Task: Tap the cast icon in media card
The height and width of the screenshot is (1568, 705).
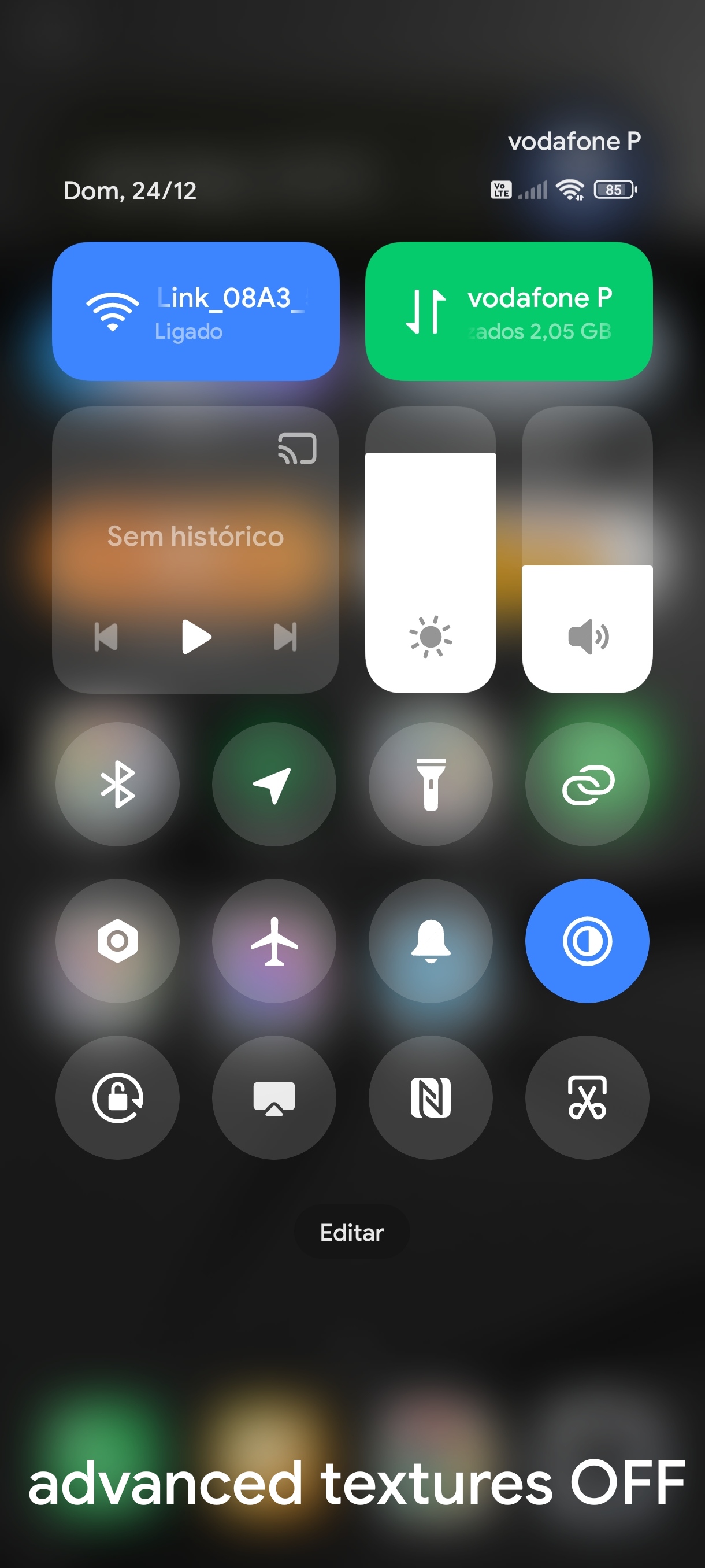Action: (297, 449)
